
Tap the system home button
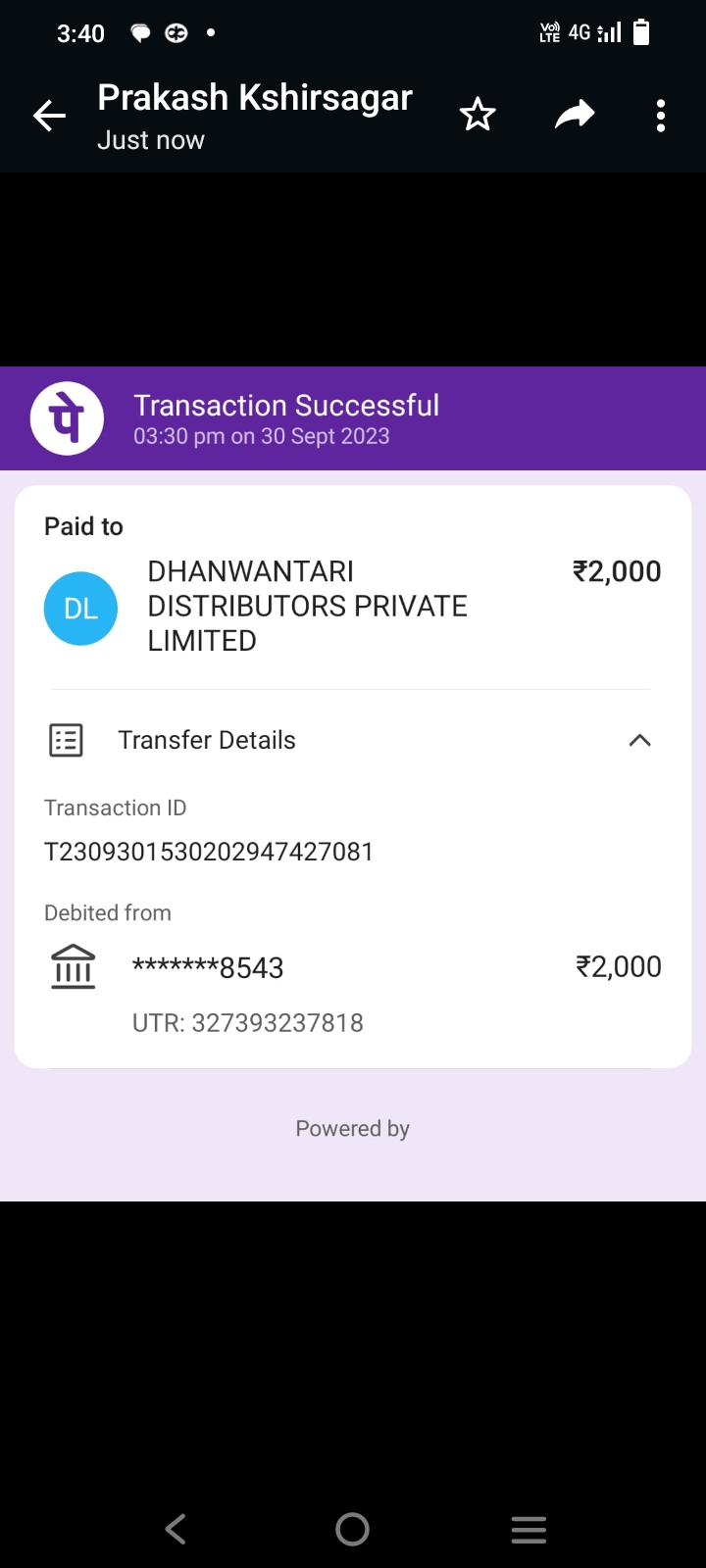tap(352, 1529)
